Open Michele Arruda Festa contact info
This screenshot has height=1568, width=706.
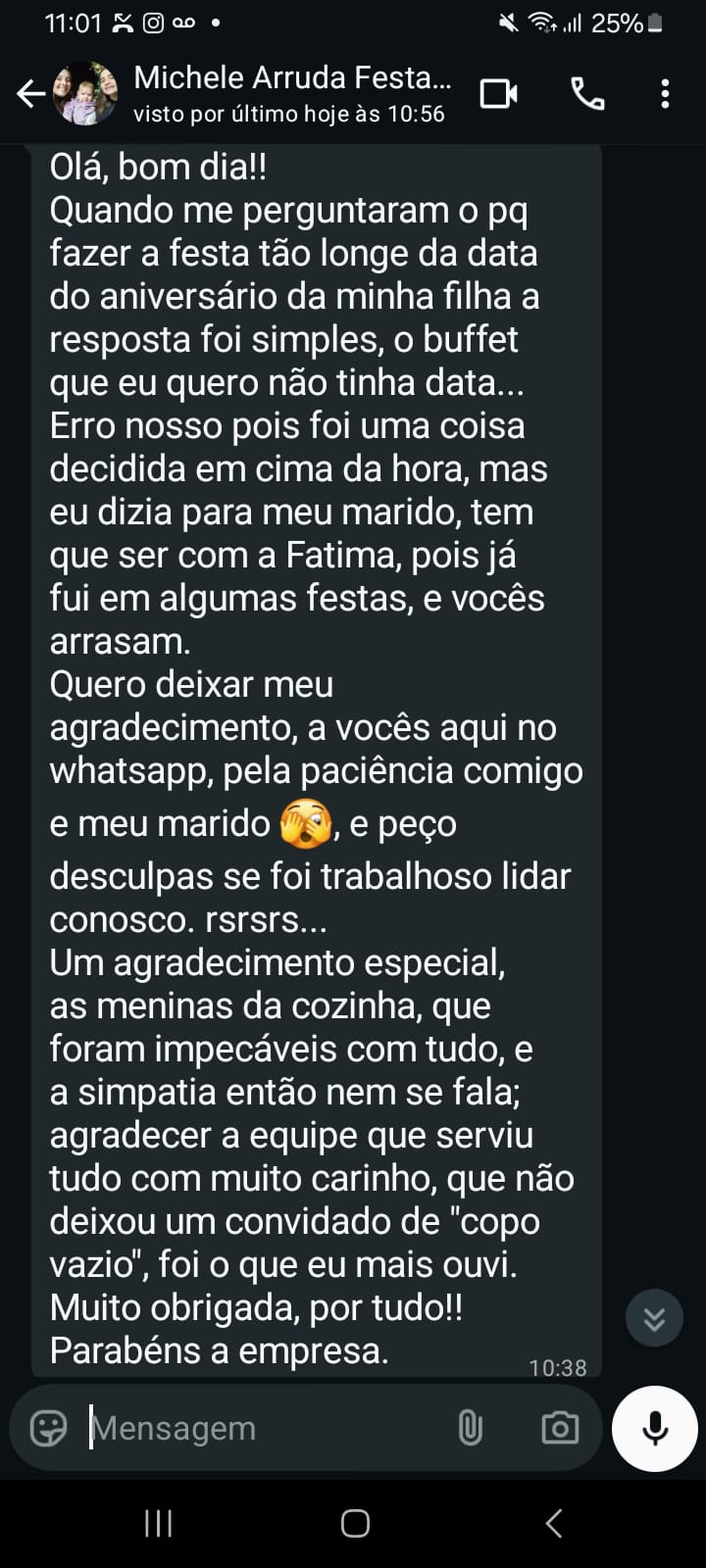click(292, 93)
